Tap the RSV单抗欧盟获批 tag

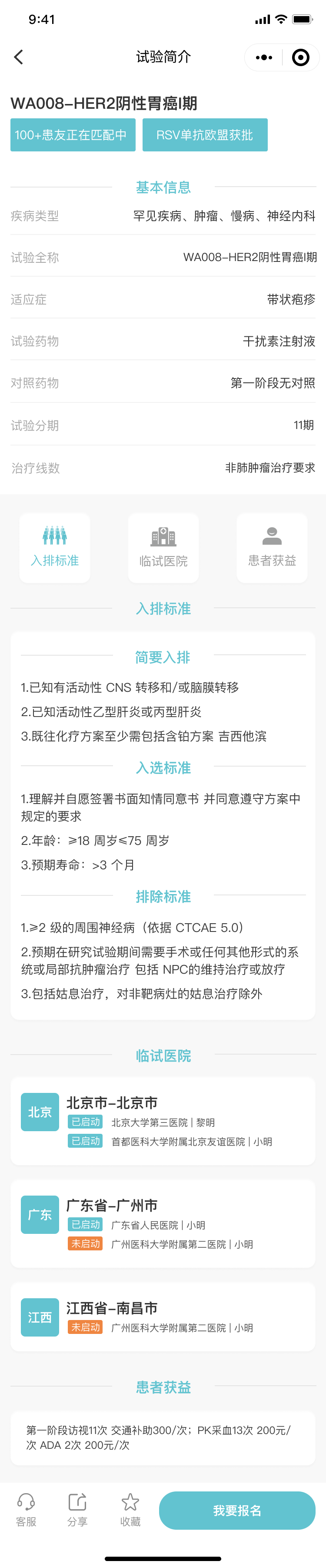click(205, 135)
